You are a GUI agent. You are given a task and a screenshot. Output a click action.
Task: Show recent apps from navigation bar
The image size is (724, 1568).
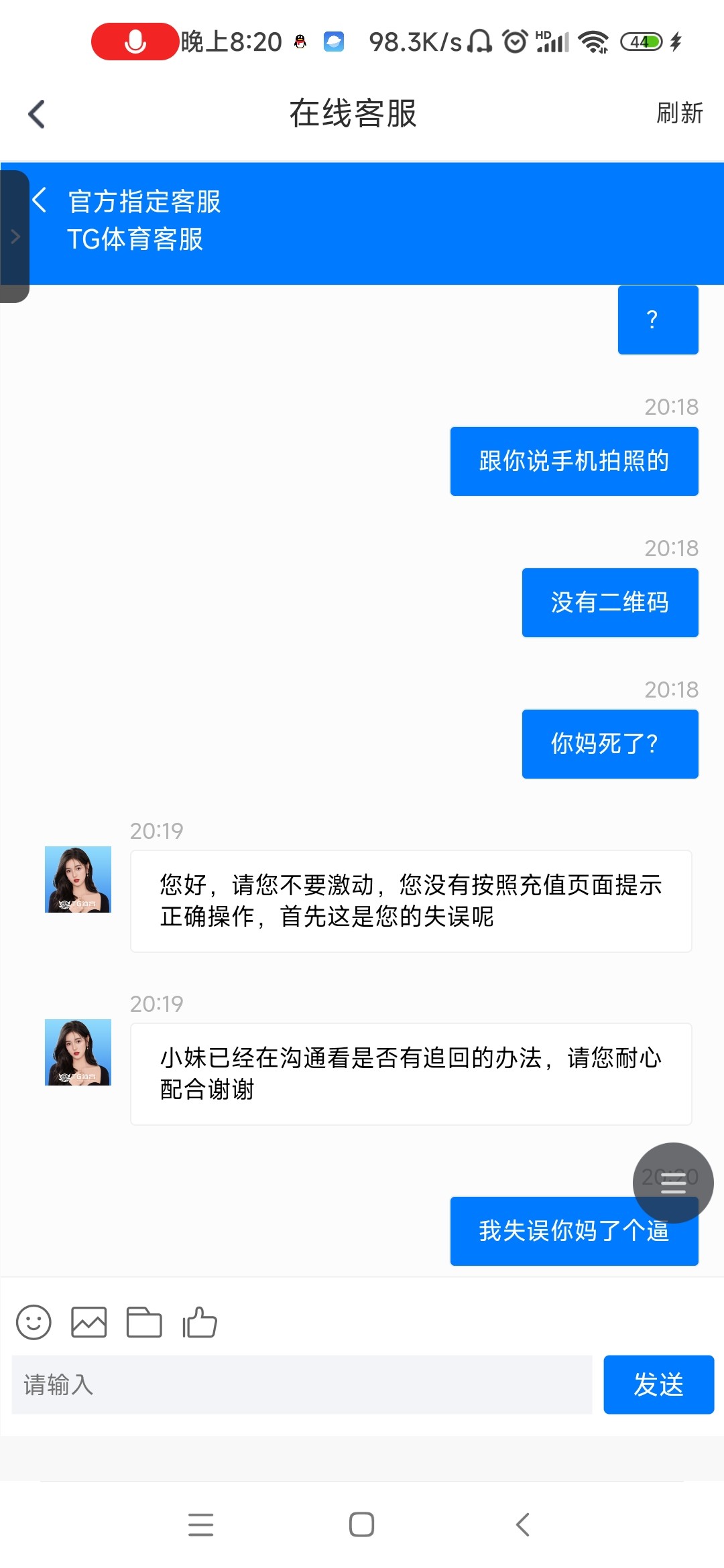coord(200,1524)
